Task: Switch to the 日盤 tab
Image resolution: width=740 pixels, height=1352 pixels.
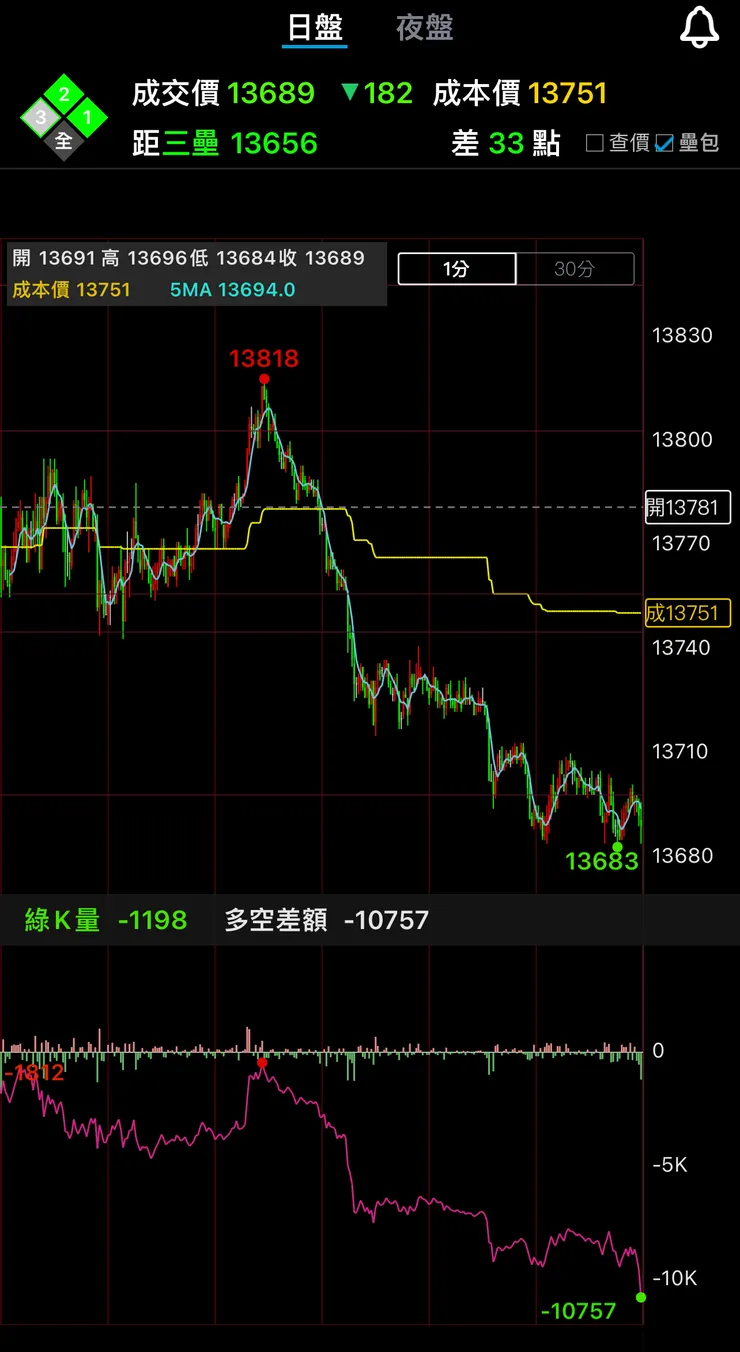Action: point(315,28)
